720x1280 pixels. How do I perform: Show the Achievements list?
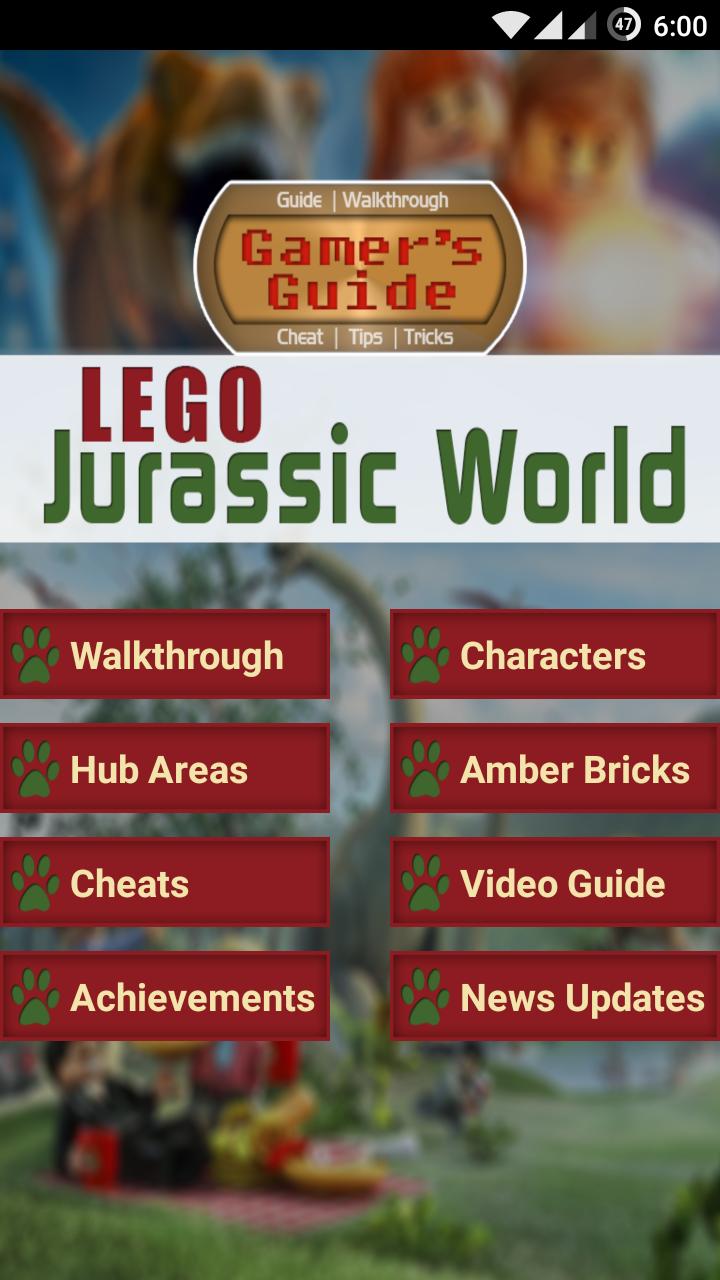(x=165, y=997)
